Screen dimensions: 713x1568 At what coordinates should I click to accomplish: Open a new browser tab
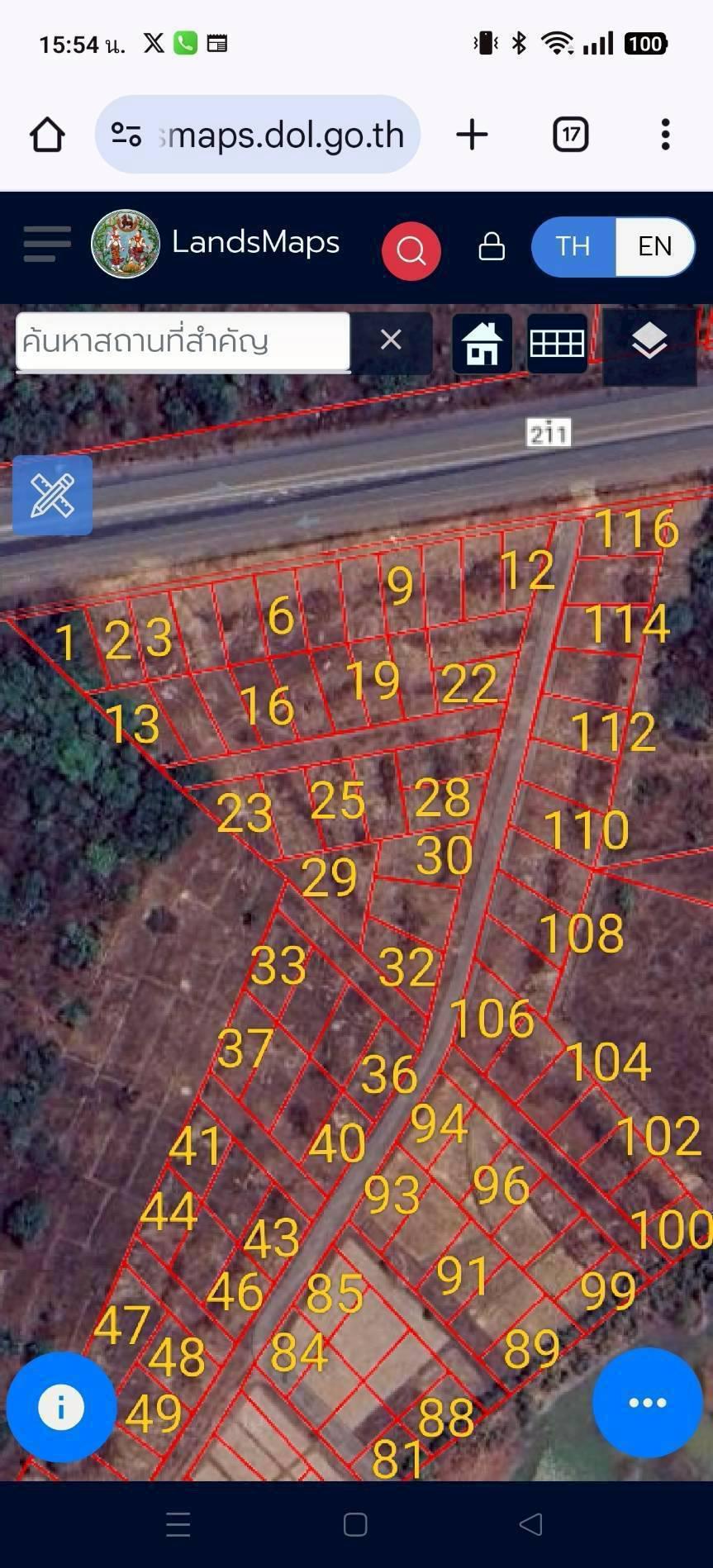tap(472, 135)
